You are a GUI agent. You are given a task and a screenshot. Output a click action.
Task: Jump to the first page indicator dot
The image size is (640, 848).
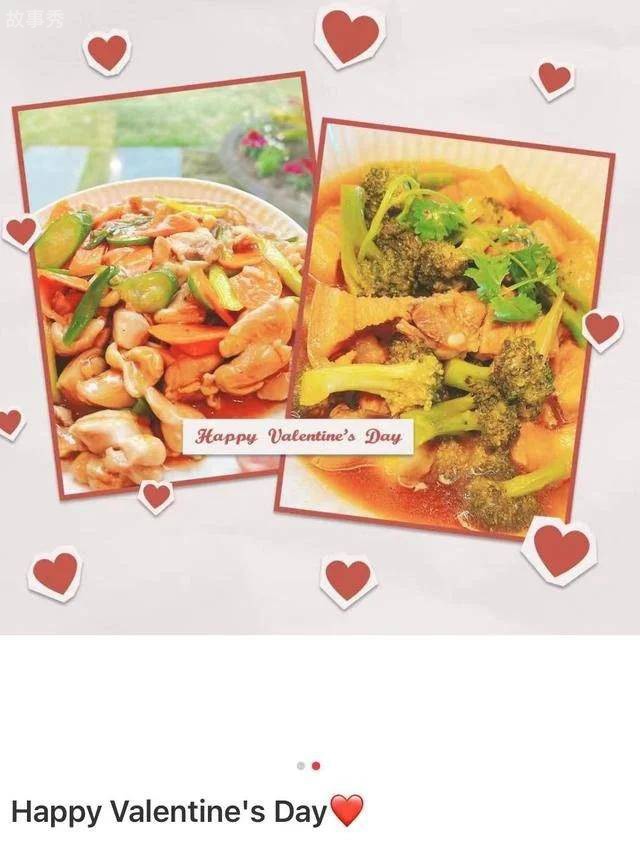301,765
